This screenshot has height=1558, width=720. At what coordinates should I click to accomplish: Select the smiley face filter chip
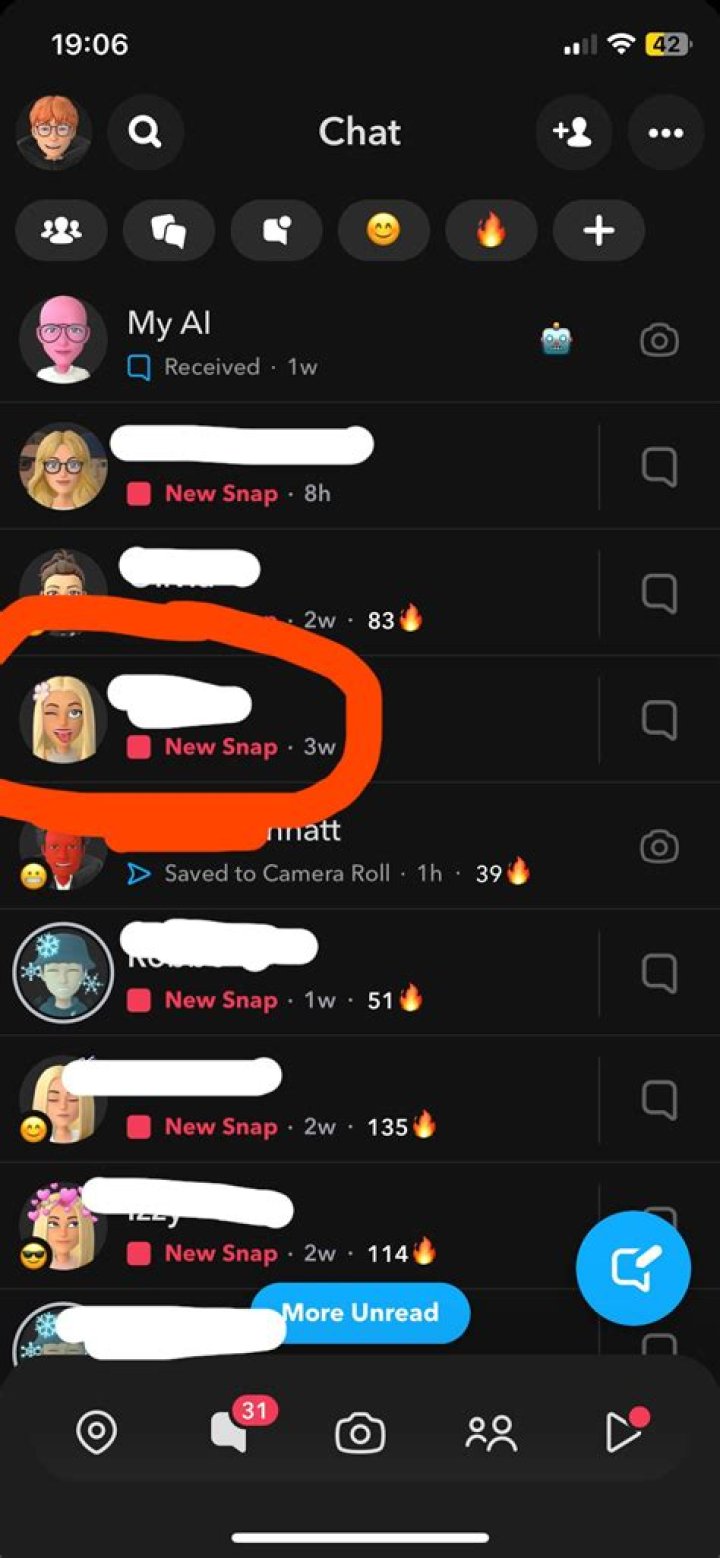[x=383, y=231]
